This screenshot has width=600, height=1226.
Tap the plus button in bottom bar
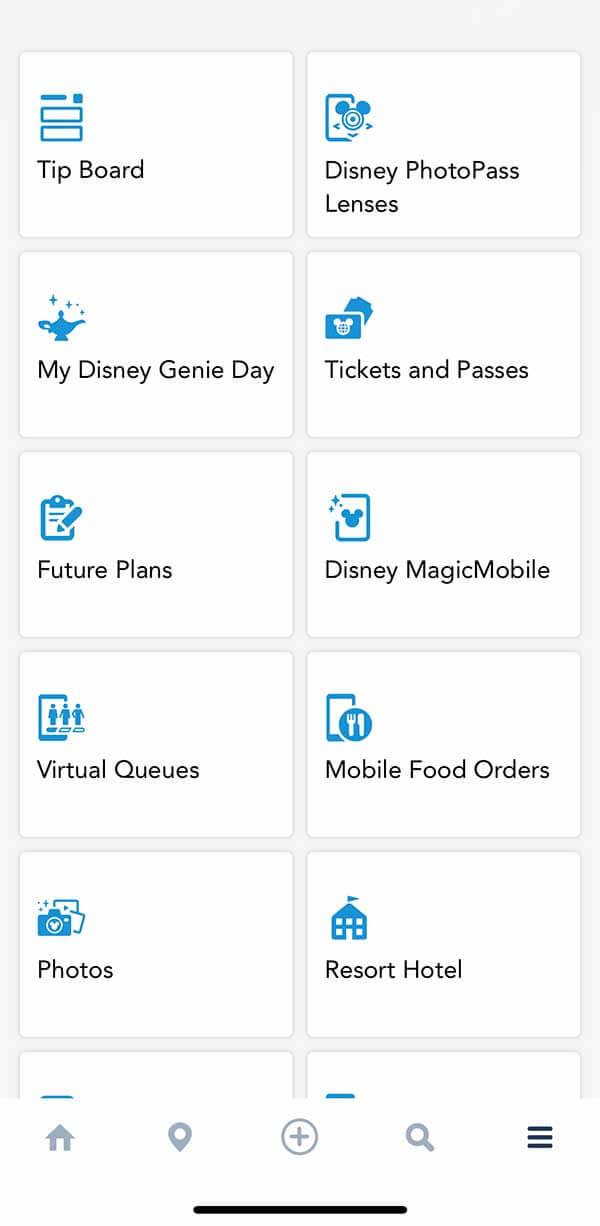tap(300, 1137)
